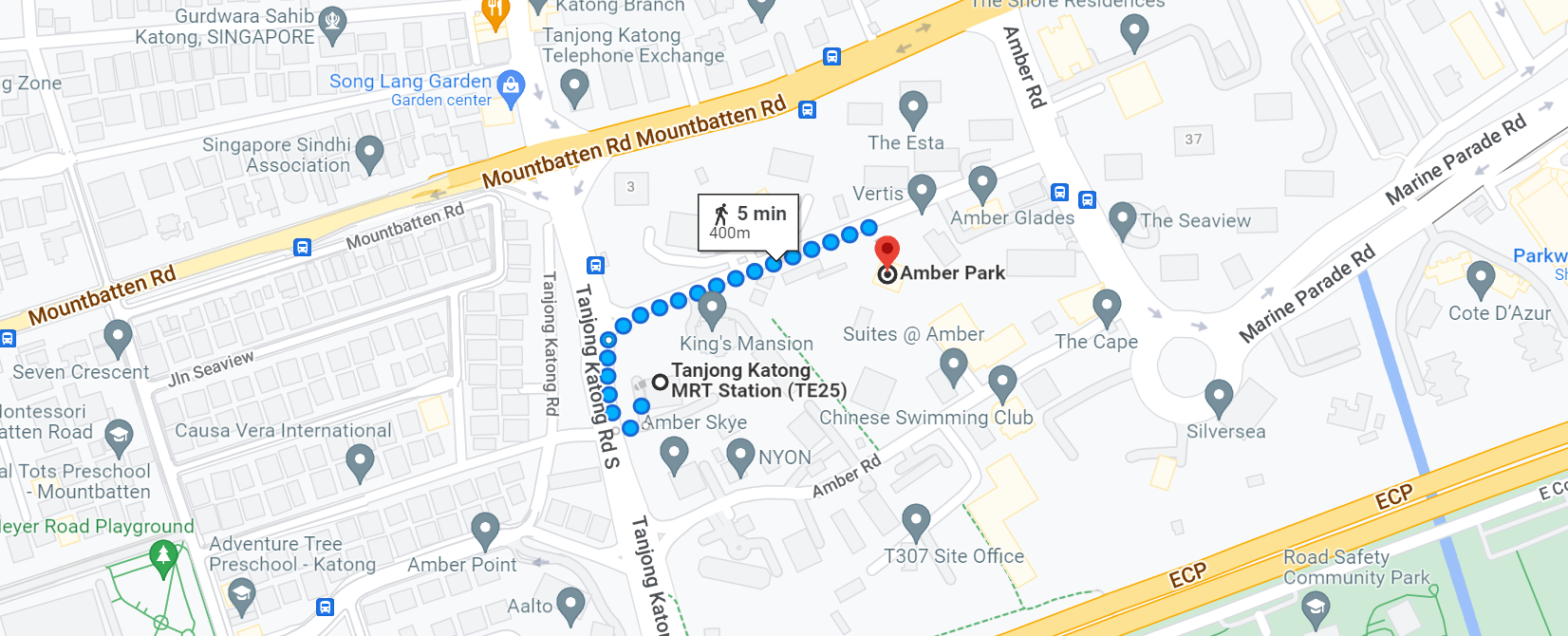The width and height of the screenshot is (1568, 636).
Task: Tap the Chinese Swimming Club pin
Action: tap(1002, 383)
